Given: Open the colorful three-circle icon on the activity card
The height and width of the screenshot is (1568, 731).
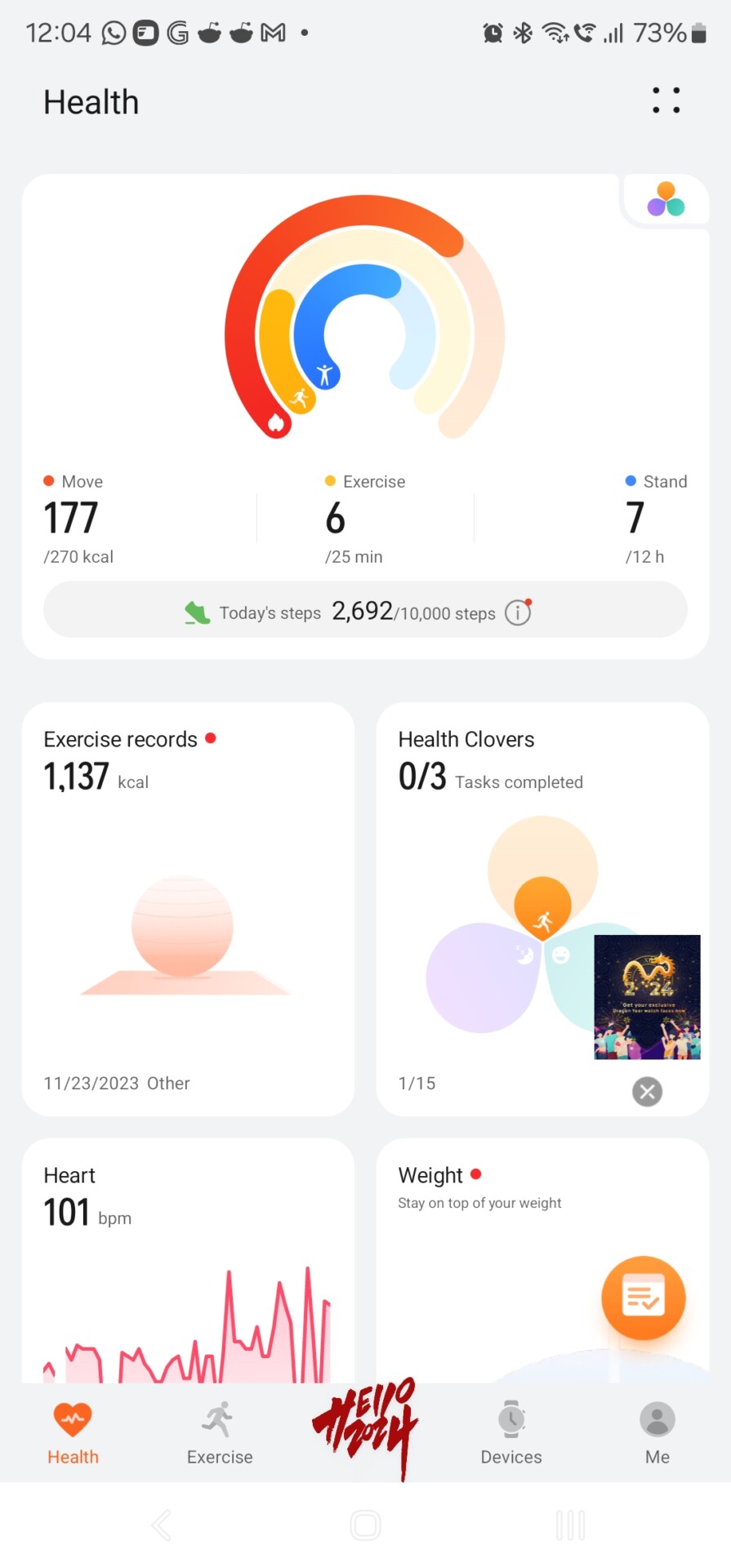Looking at the screenshot, I should coord(666,199).
